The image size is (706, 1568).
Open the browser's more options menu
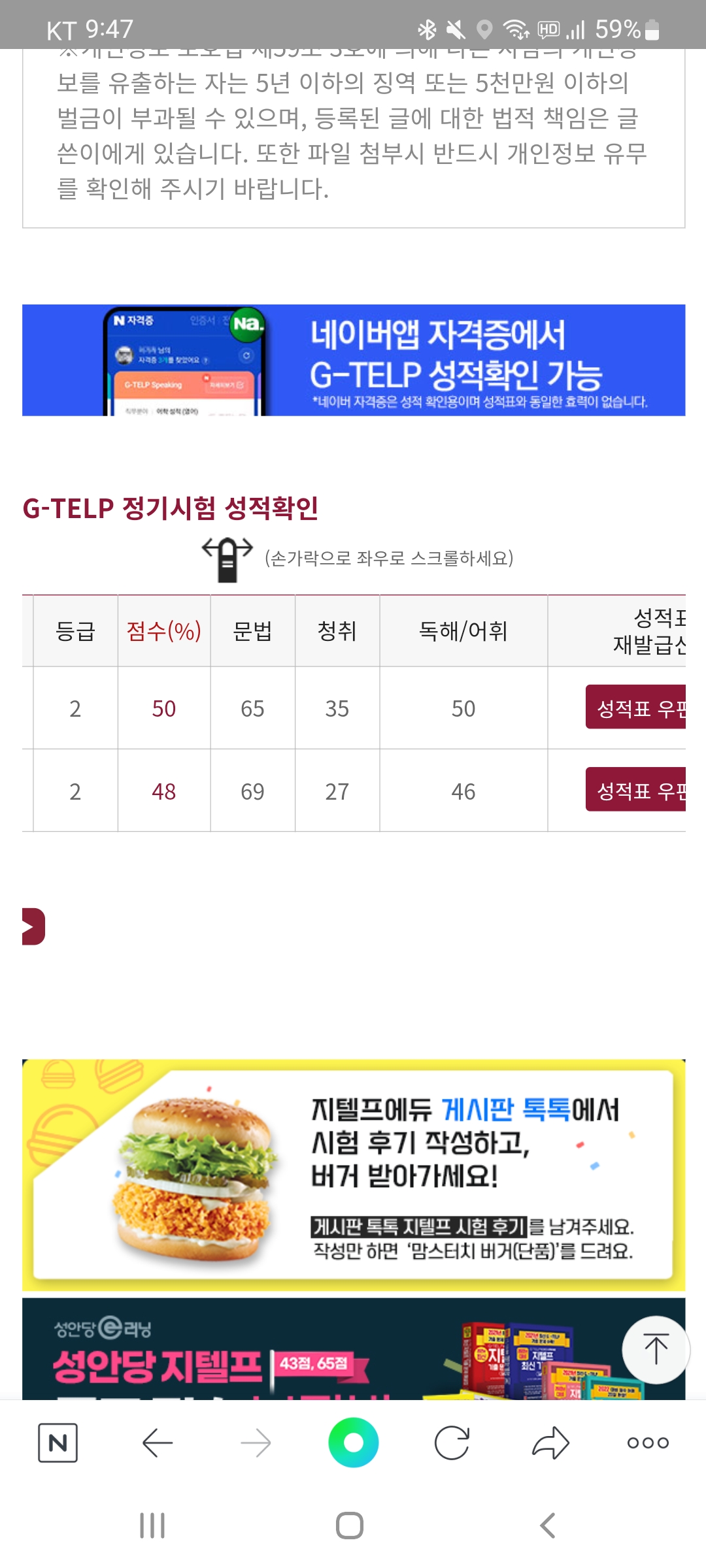point(648,1443)
